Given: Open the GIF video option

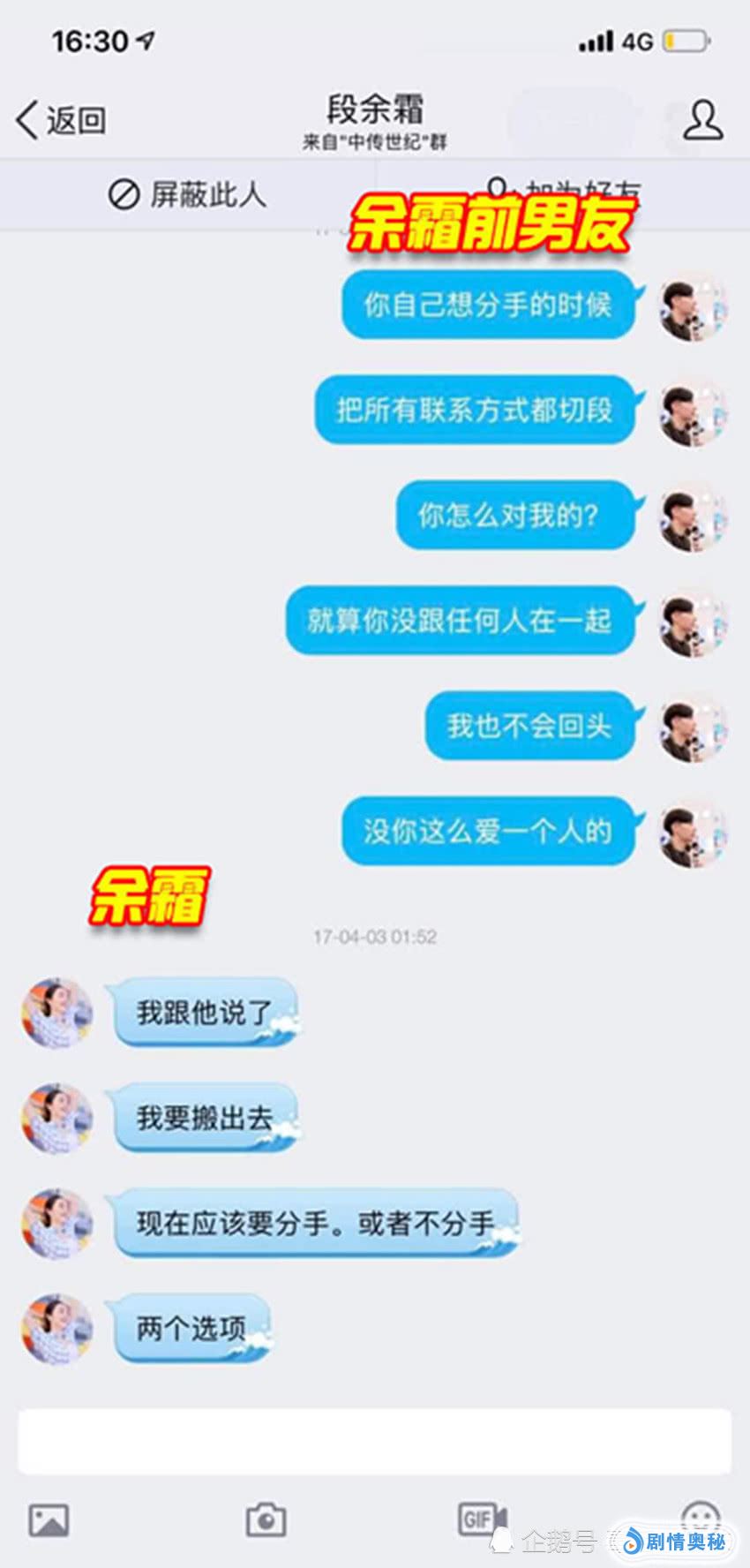Looking at the screenshot, I should coord(482,1519).
